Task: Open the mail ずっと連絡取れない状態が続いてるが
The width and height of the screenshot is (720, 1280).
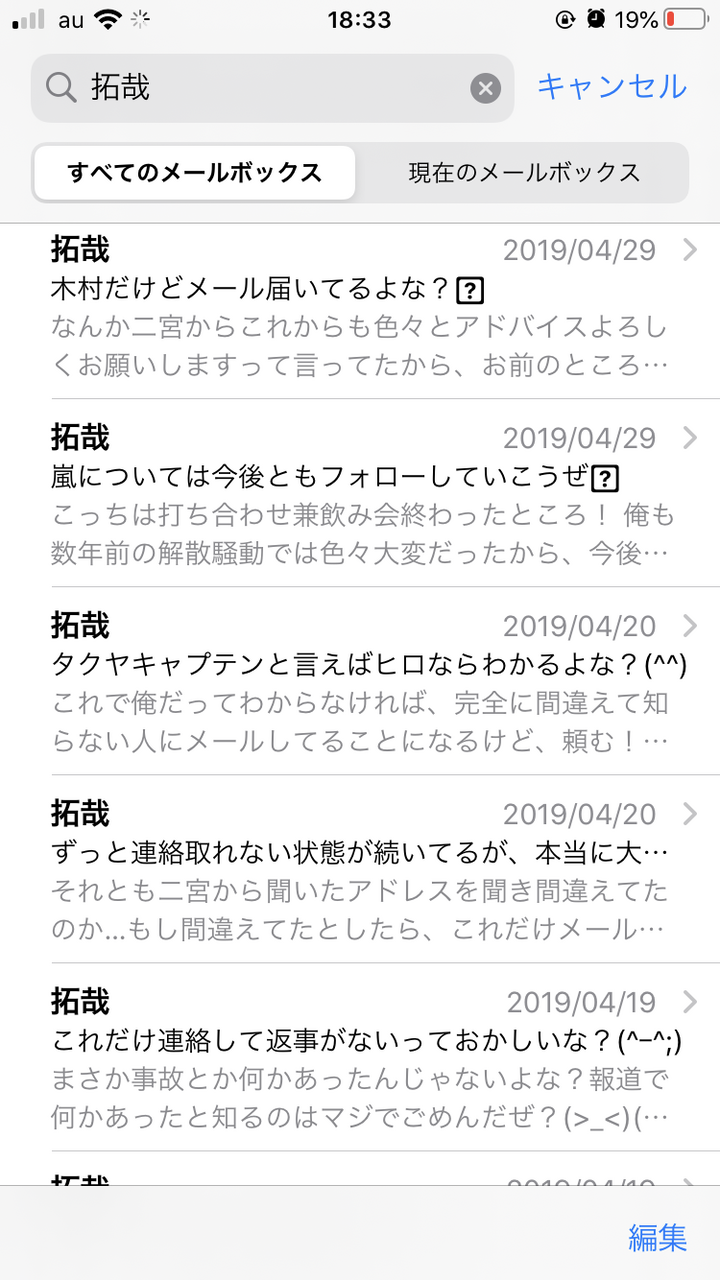Action: click(360, 869)
